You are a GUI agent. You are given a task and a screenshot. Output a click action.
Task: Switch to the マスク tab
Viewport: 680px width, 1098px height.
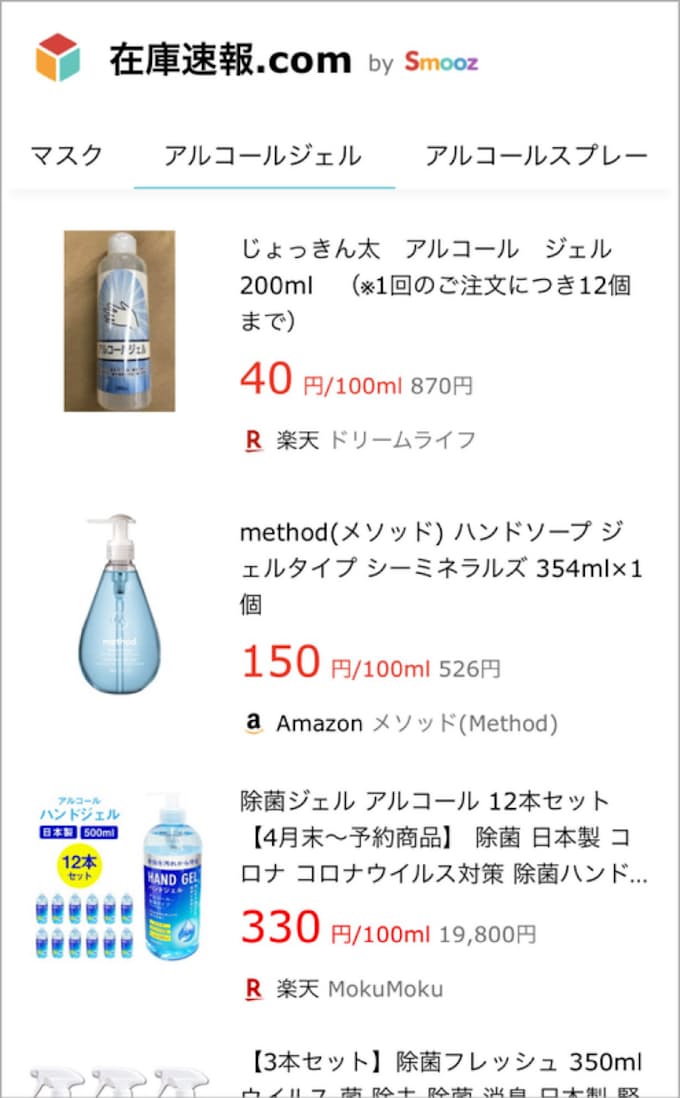point(66,156)
